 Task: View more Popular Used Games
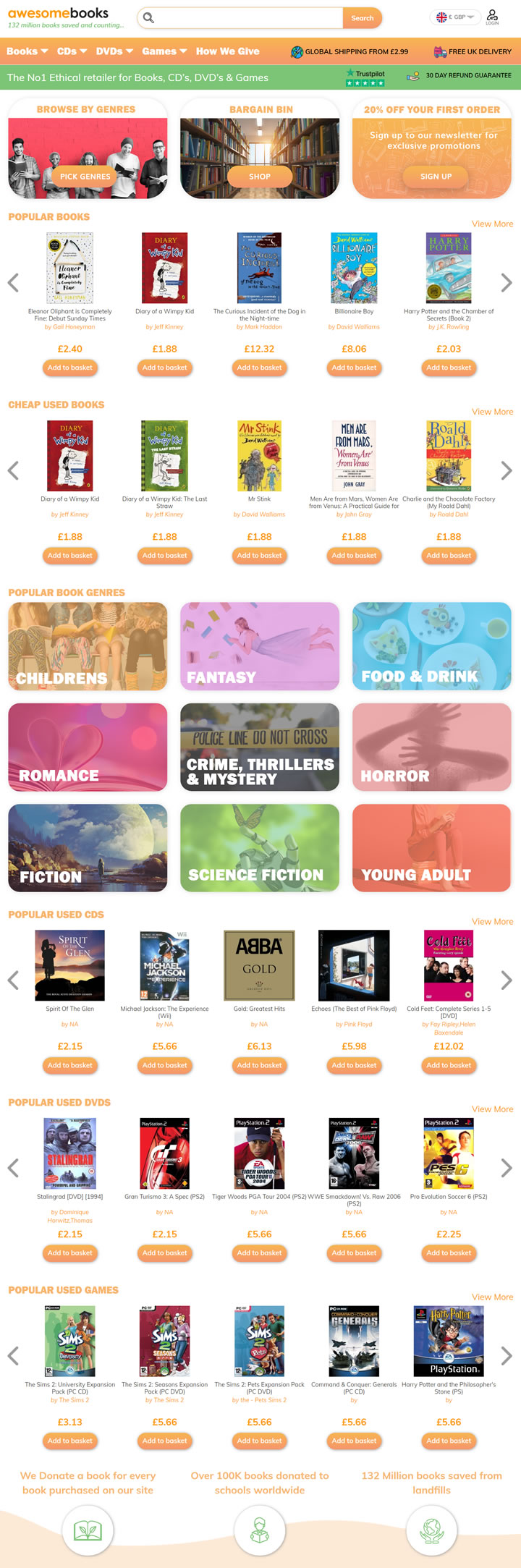pos(492,1297)
